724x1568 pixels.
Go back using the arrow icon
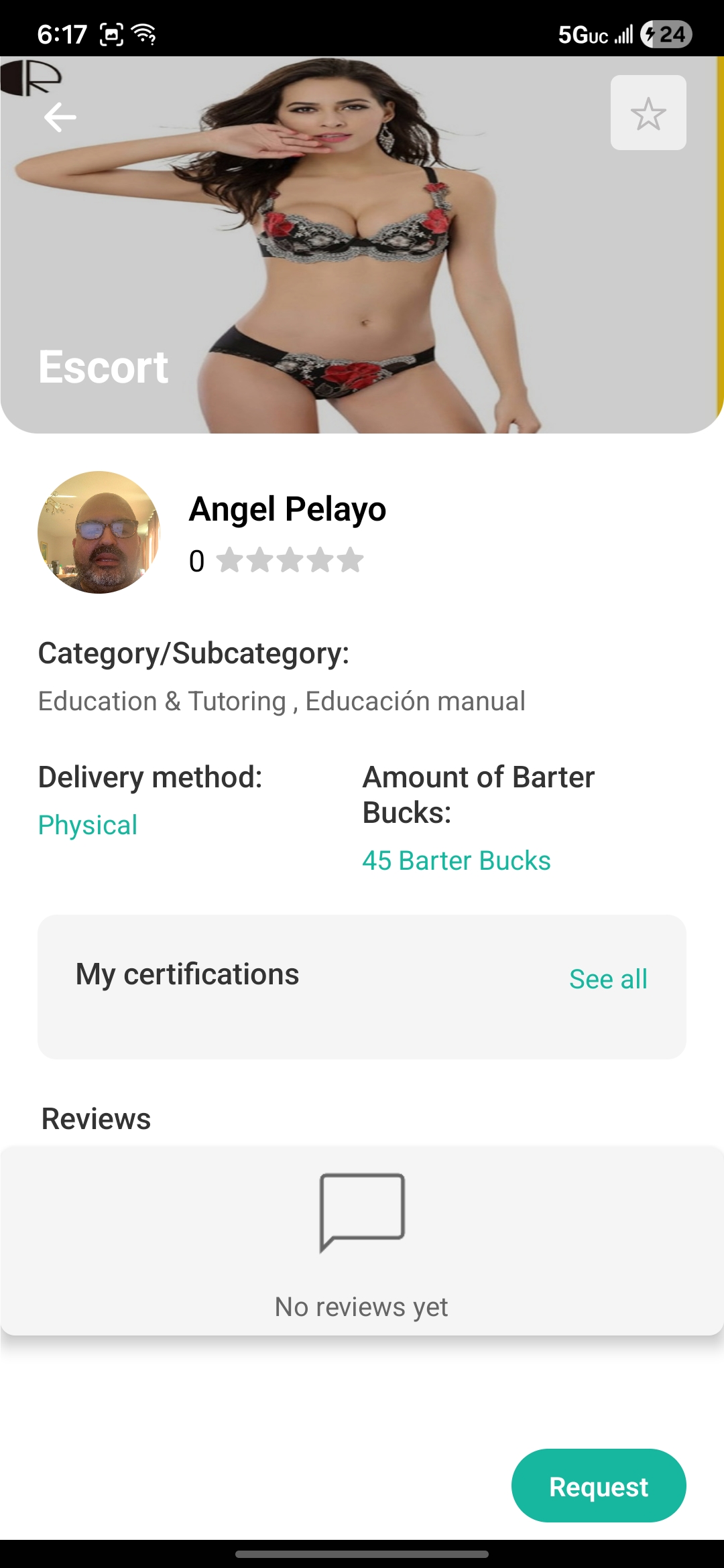60,117
